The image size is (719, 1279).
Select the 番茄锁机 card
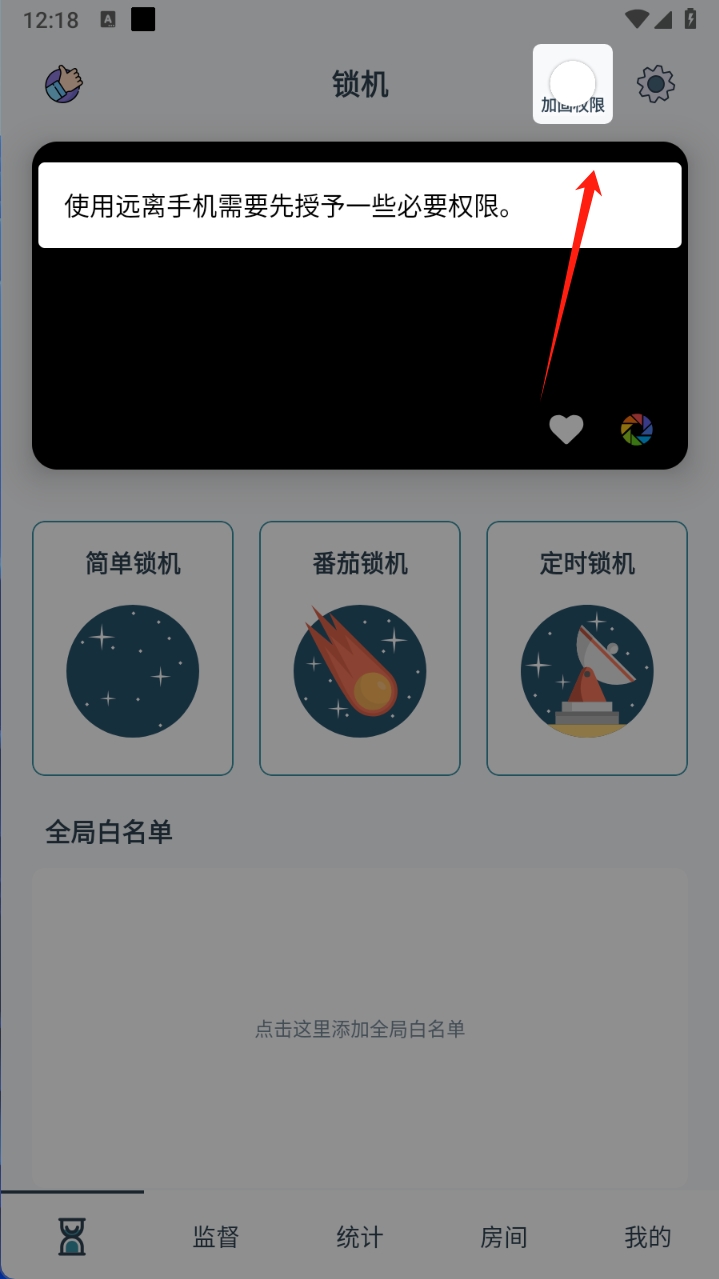pyautogui.click(x=360, y=648)
